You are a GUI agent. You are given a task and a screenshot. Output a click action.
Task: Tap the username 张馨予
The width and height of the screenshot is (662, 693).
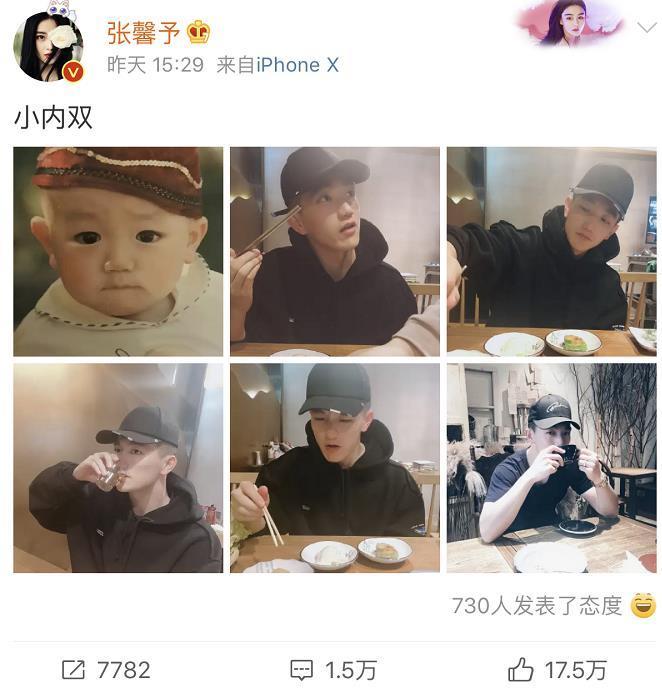pos(144,32)
